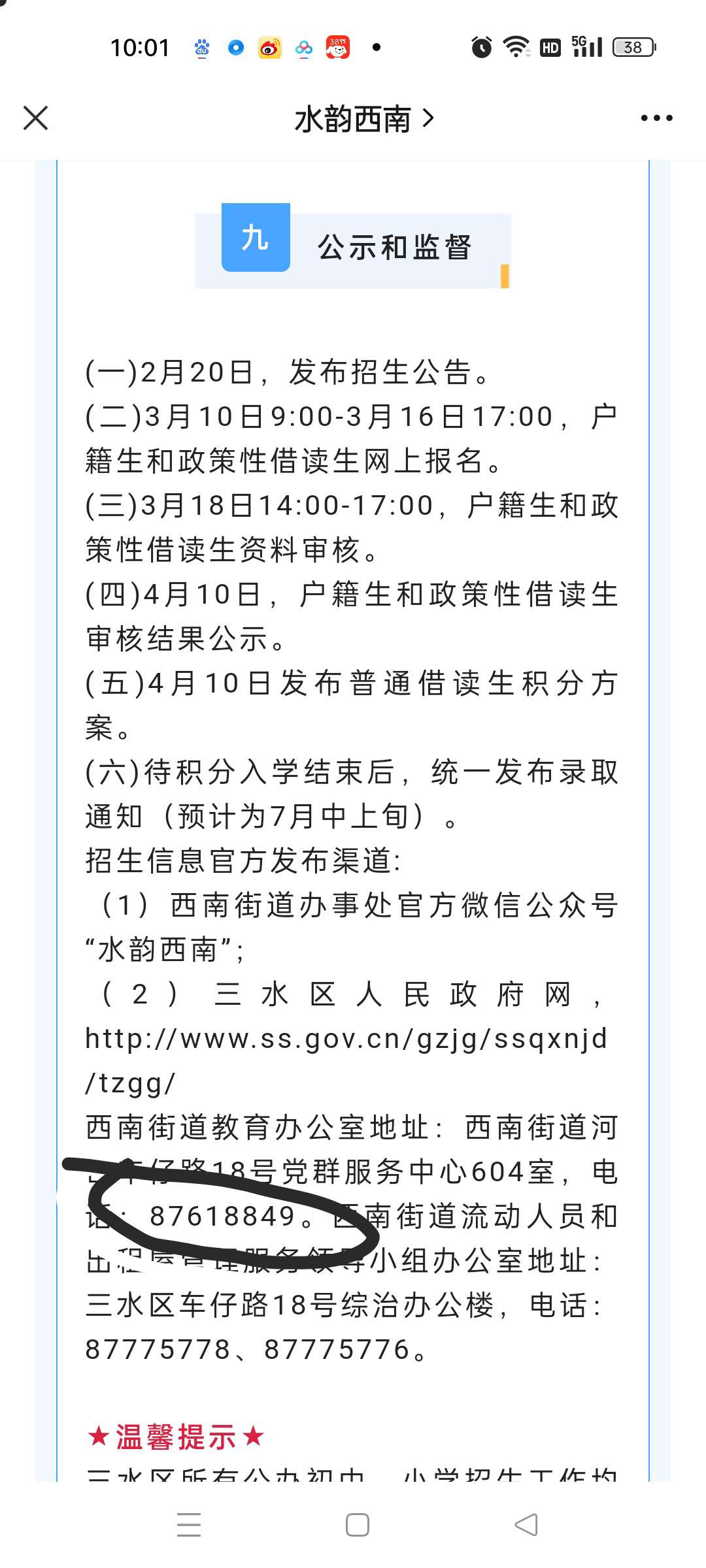Open the 水韵西南 account profile
The width and height of the screenshot is (706, 1568).
(x=363, y=119)
